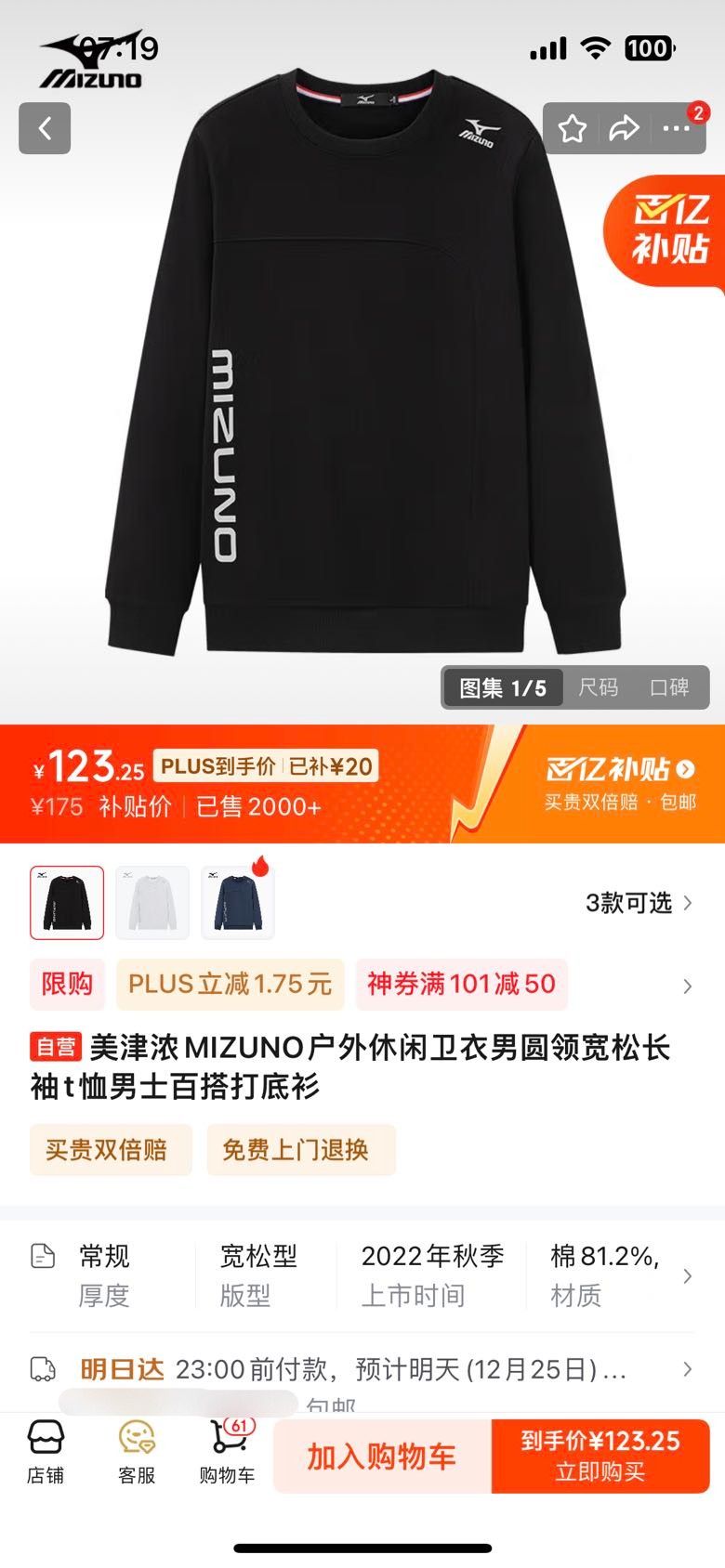Image resolution: width=725 pixels, height=1568 pixels.
Task: Open the 百亿补贴 banner details
Action: (x=620, y=783)
